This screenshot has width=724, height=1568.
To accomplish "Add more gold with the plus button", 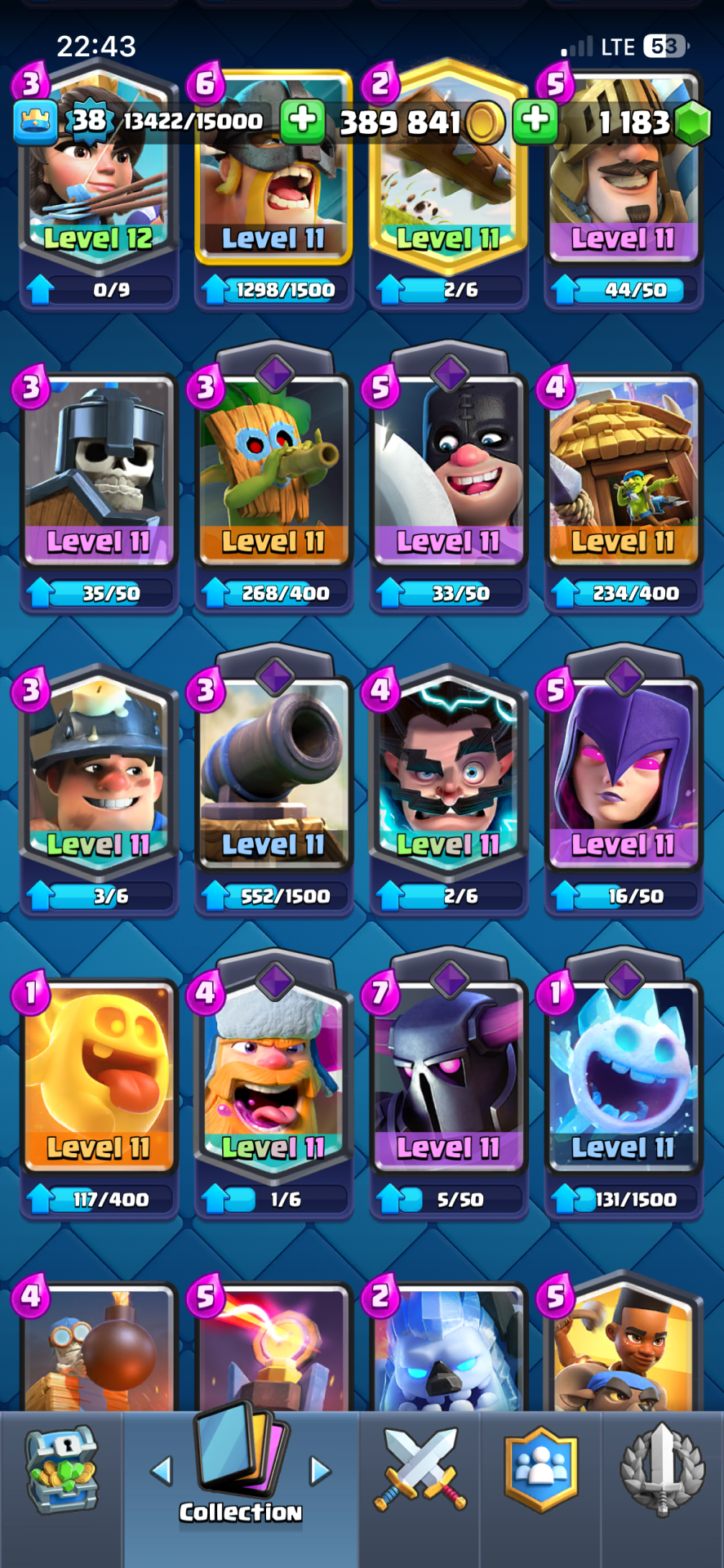I will tap(302, 121).
